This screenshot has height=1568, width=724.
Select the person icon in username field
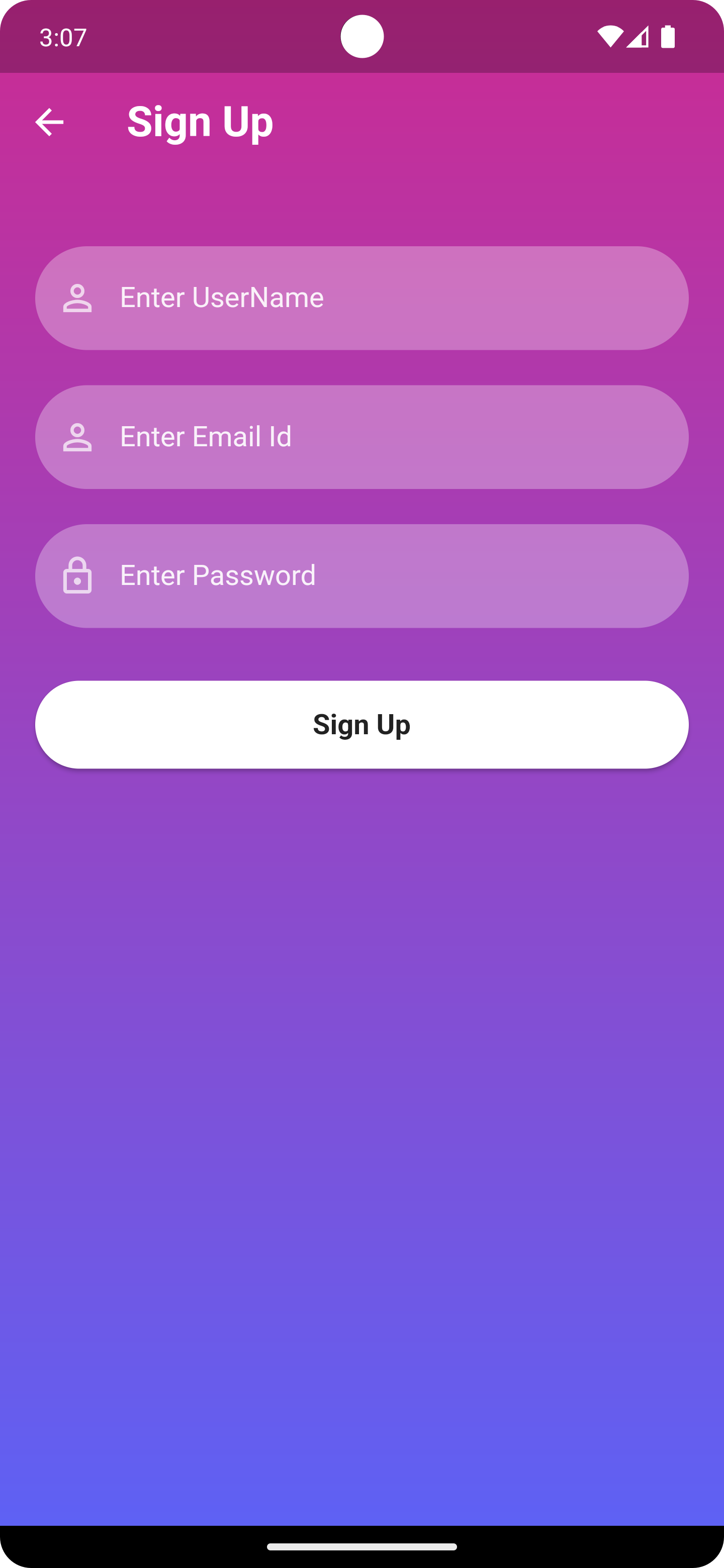(x=77, y=298)
